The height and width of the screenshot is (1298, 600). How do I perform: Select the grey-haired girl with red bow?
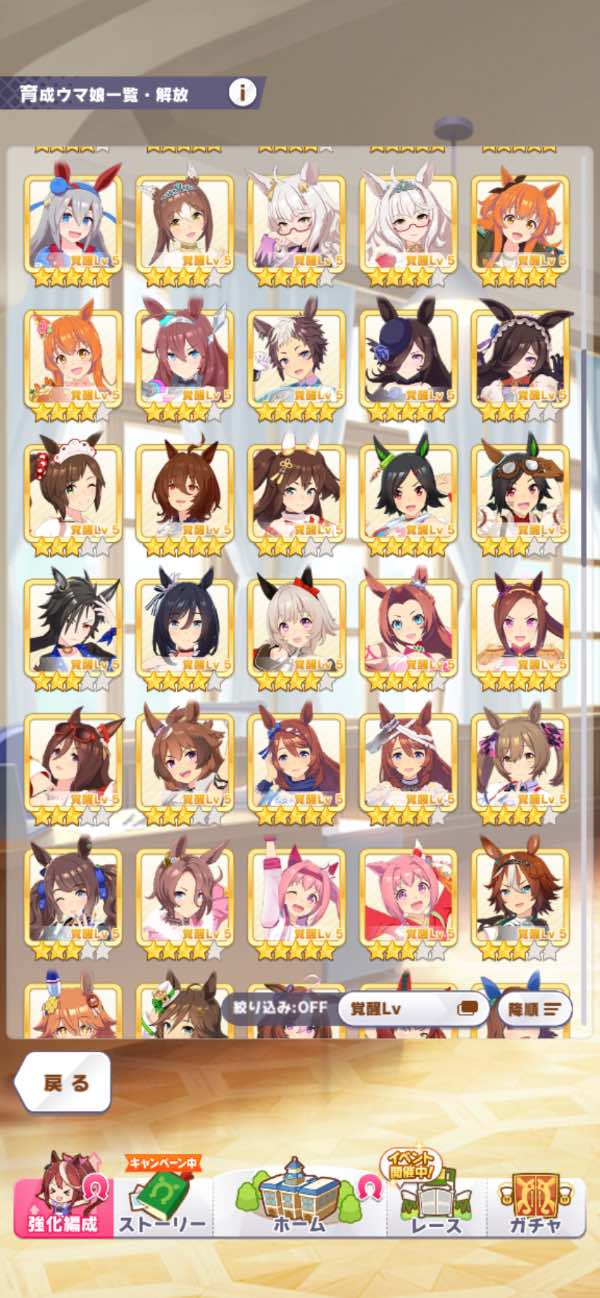tap(296, 628)
